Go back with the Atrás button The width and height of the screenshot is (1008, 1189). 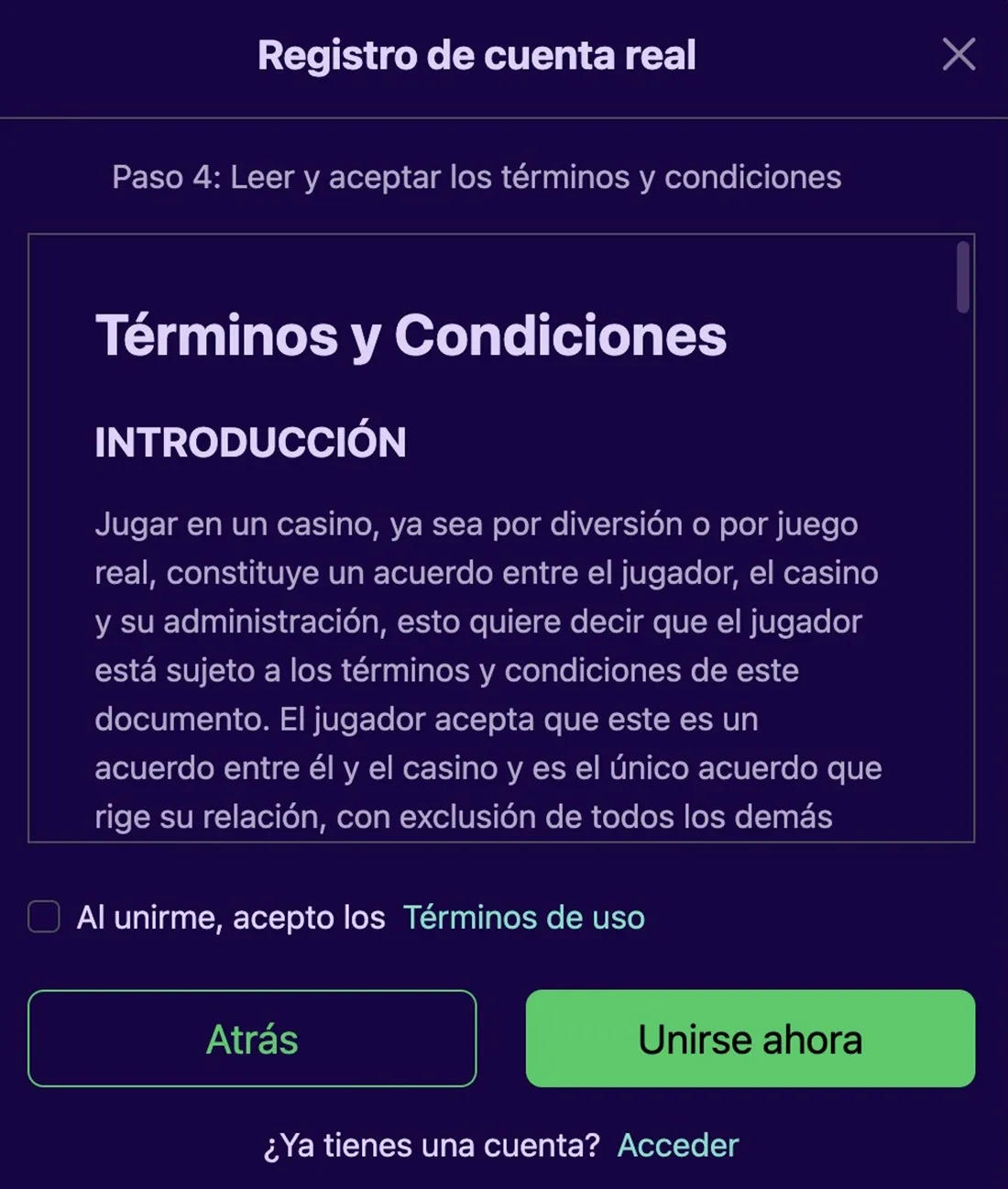pos(252,1039)
